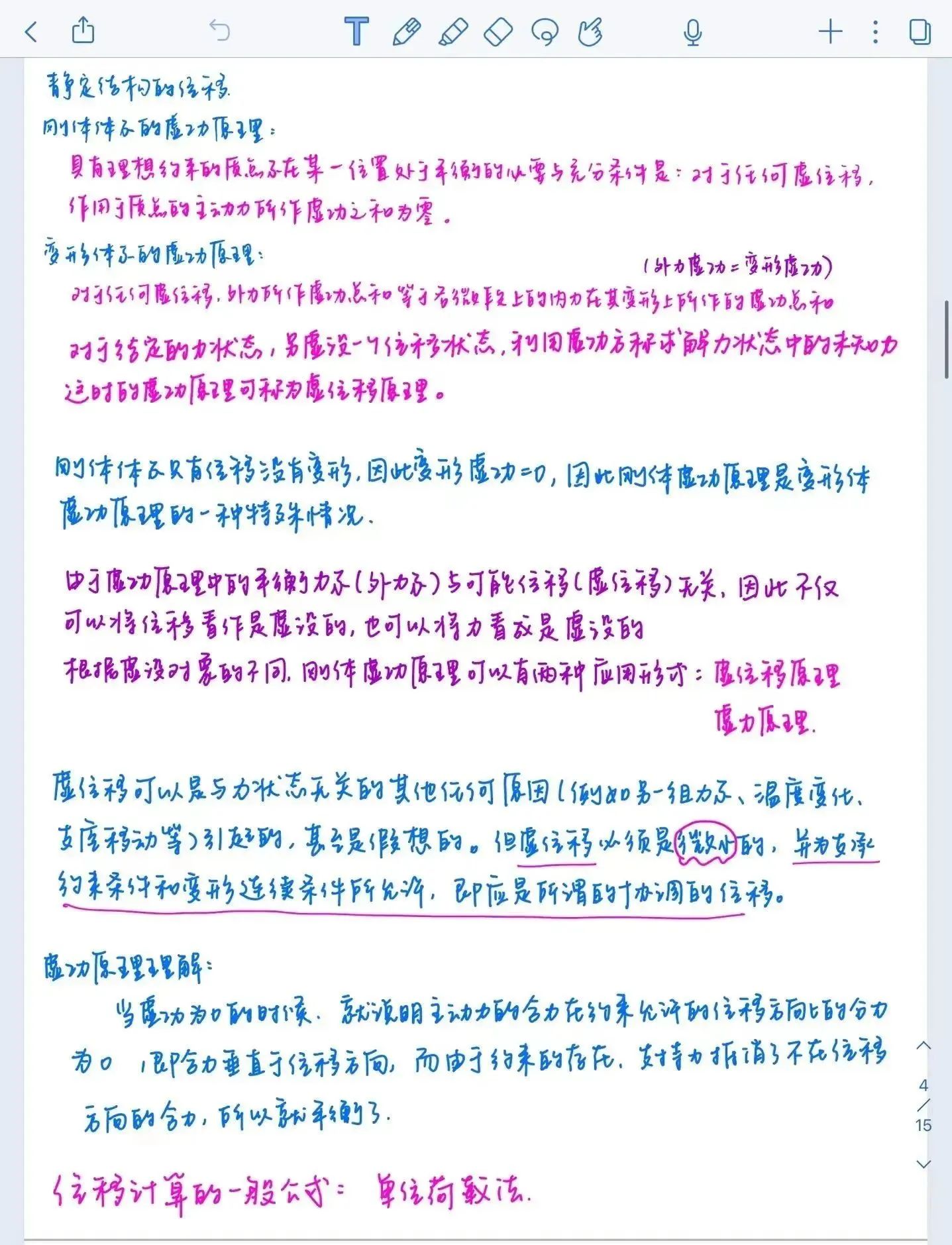
Task: Select the eraser tool
Action: 498,31
